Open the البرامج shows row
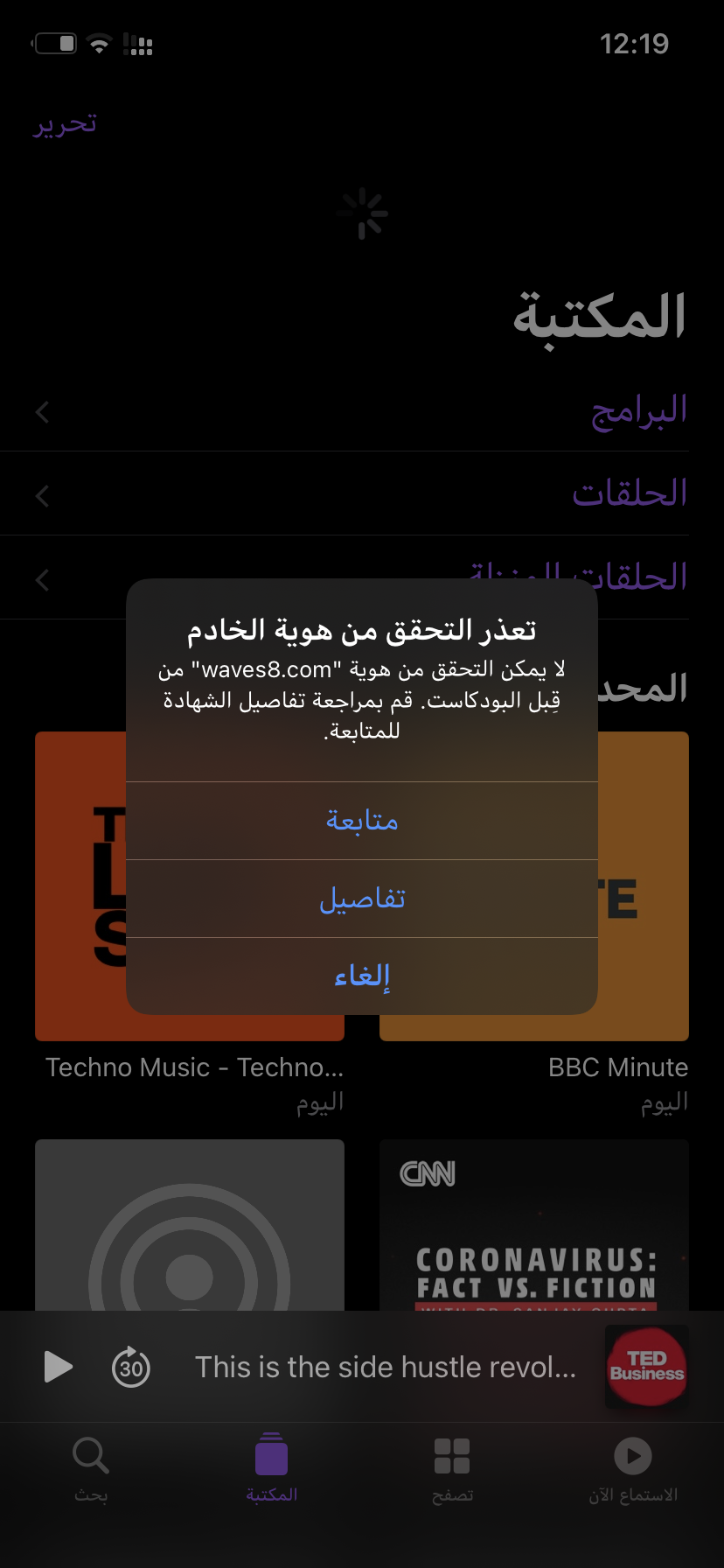This screenshot has width=724, height=1568. tap(362, 410)
